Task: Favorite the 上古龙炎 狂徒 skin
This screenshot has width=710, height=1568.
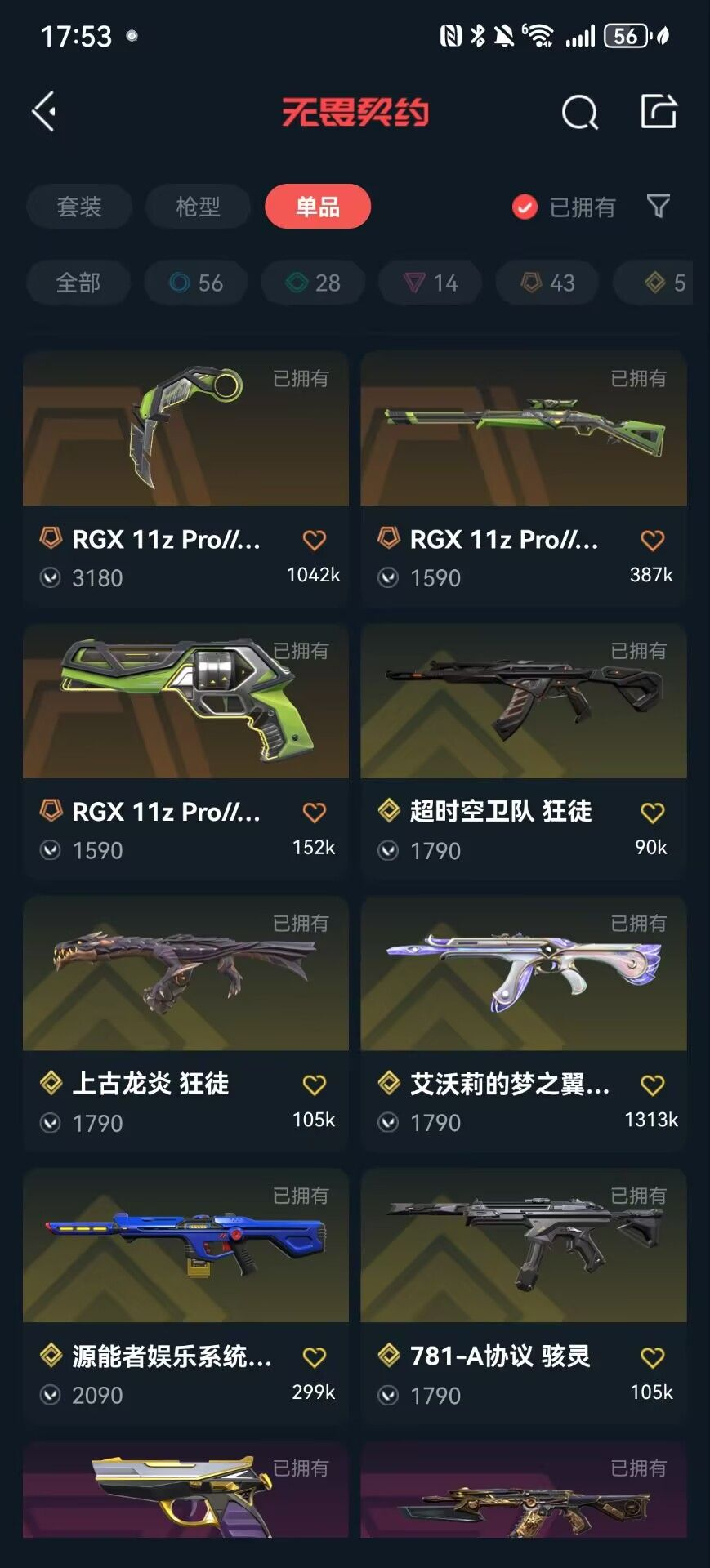Action: pos(315,1085)
